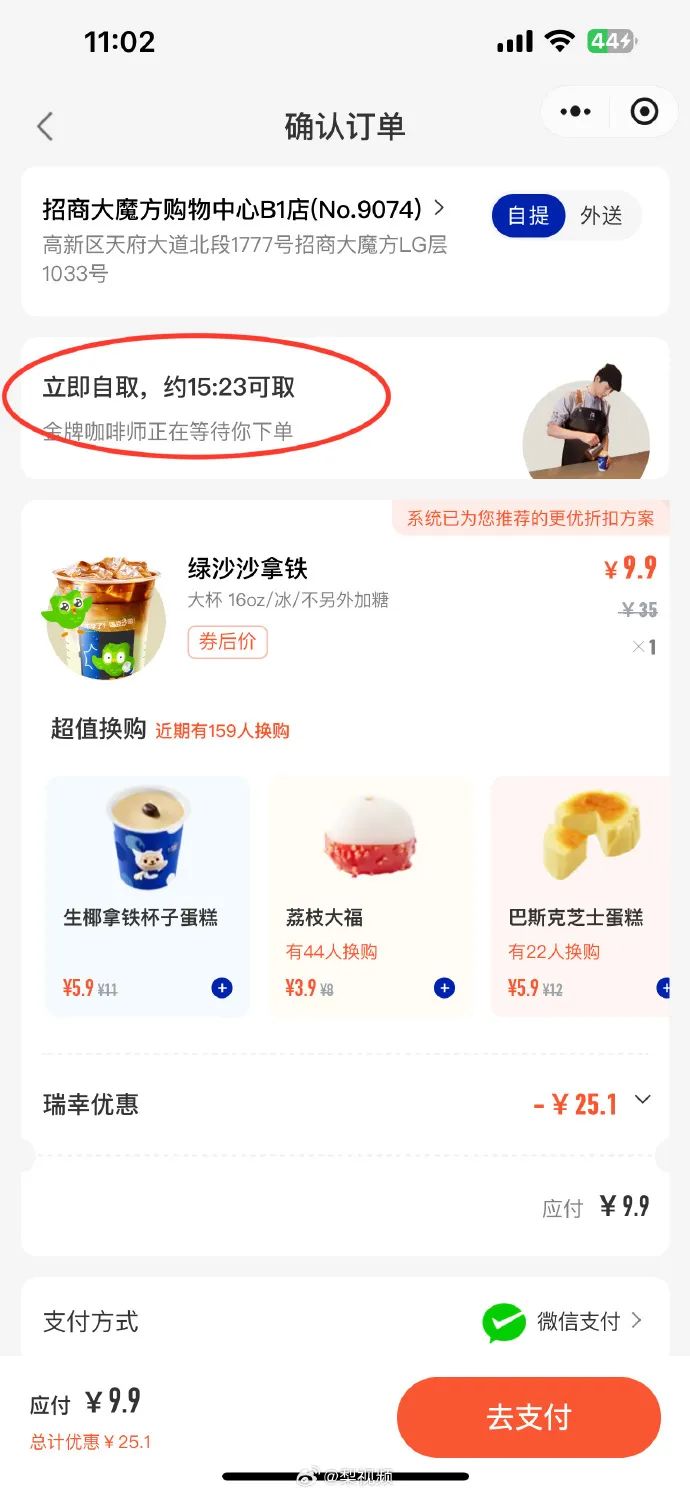Go back from the order confirmation page
Screen dimensions: 690x1493
coord(44,127)
